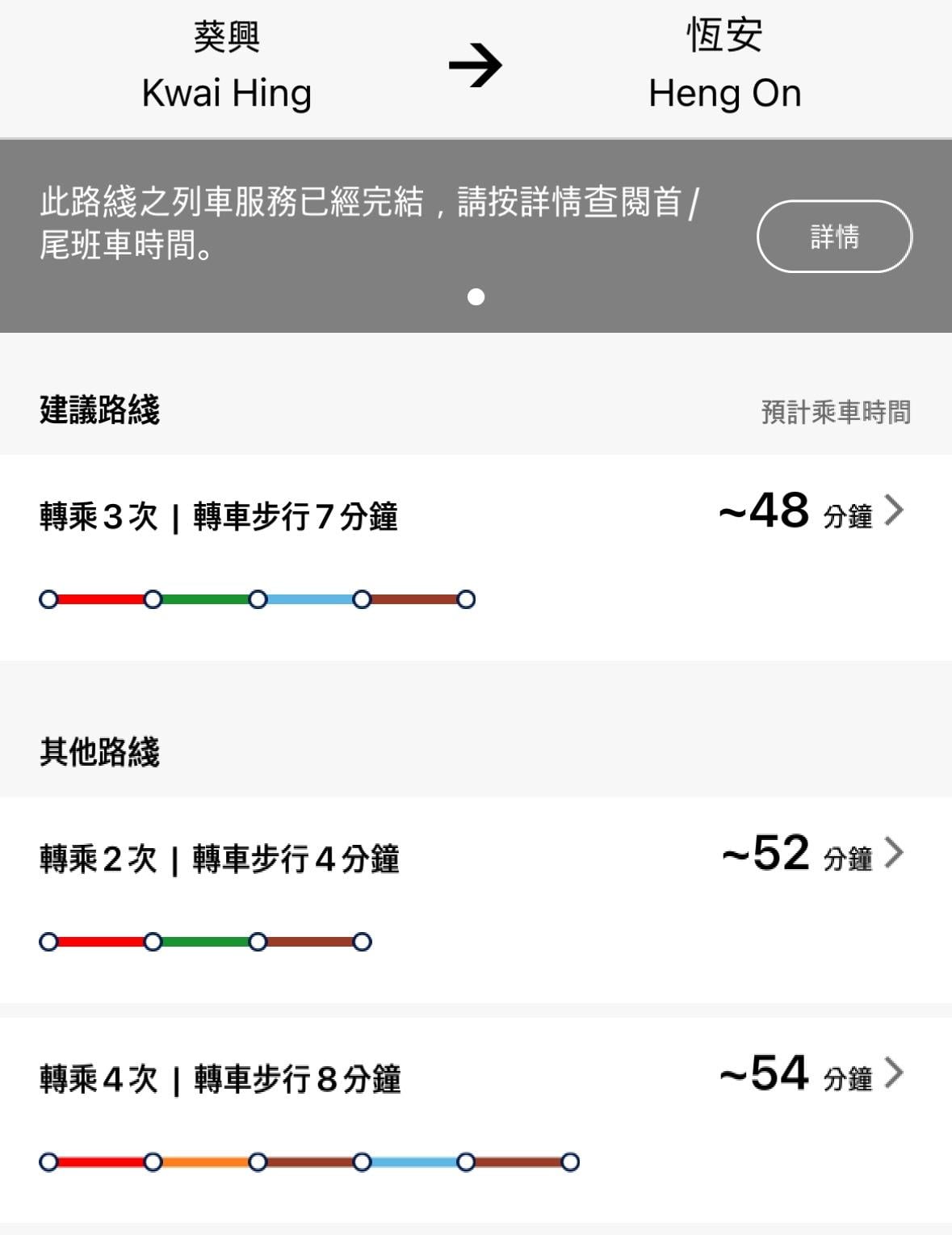Open the suggested route taking ~48 minutes
The width and height of the screenshot is (952, 1235).
[x=475, y=556]
